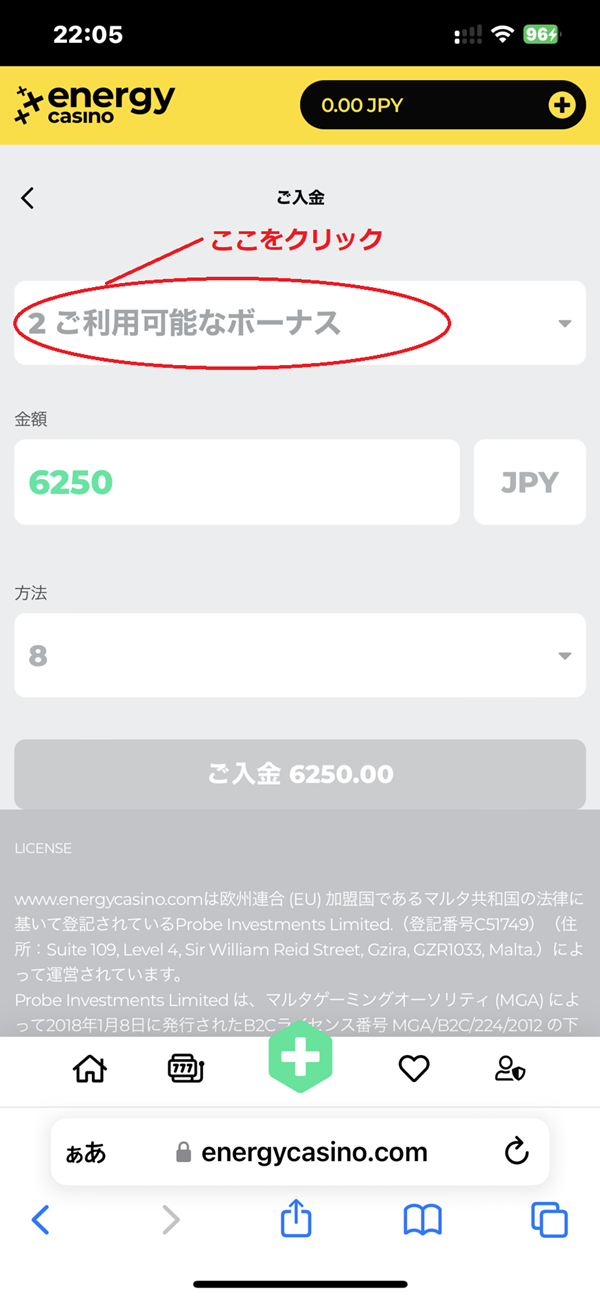Tap the plus icon beside 0.00 JPY
The height and width of the screenshot is (1299, 600).
click(x=562, y=105)
